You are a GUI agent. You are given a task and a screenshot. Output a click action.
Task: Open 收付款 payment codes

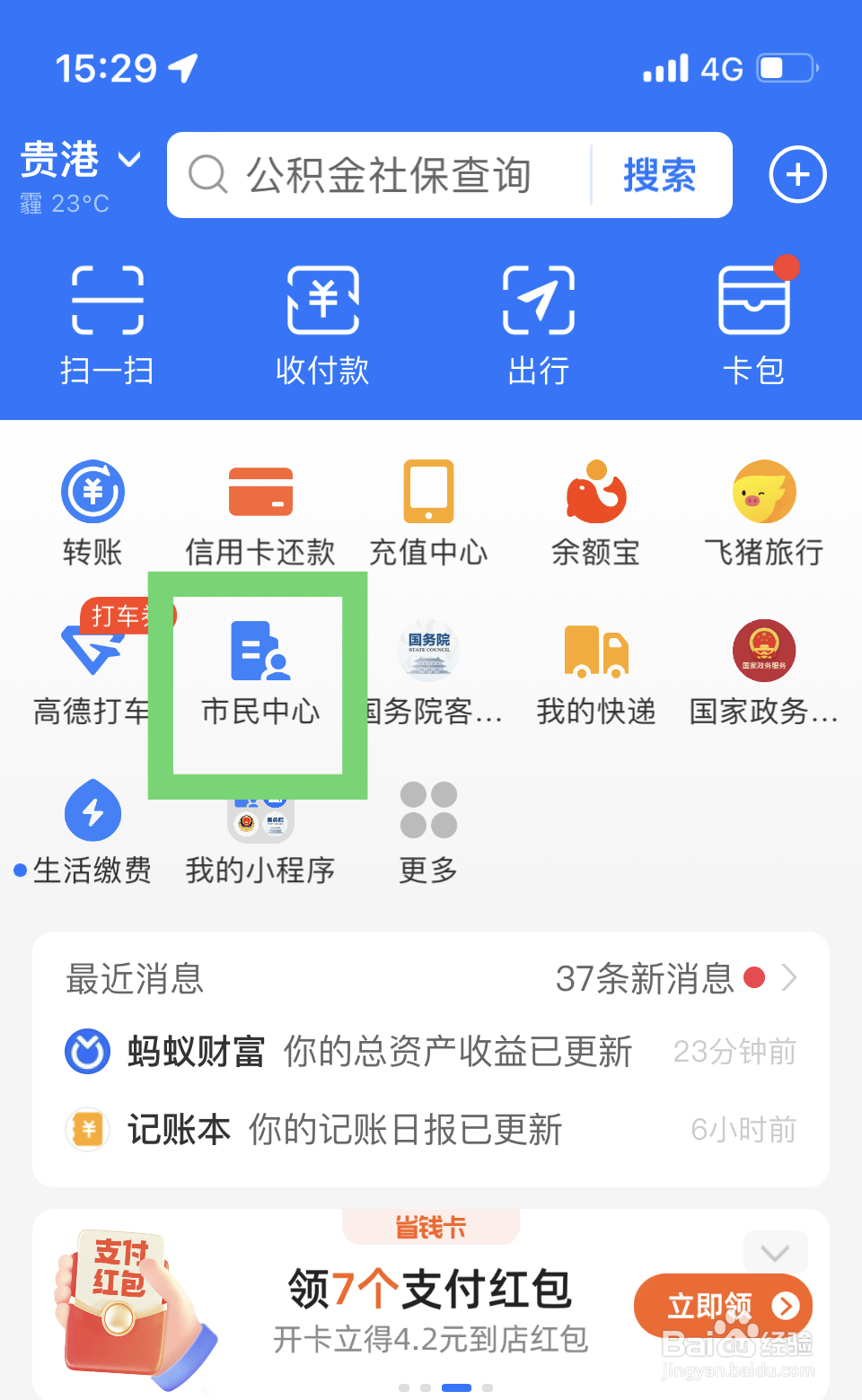click(x=323, y=323)
